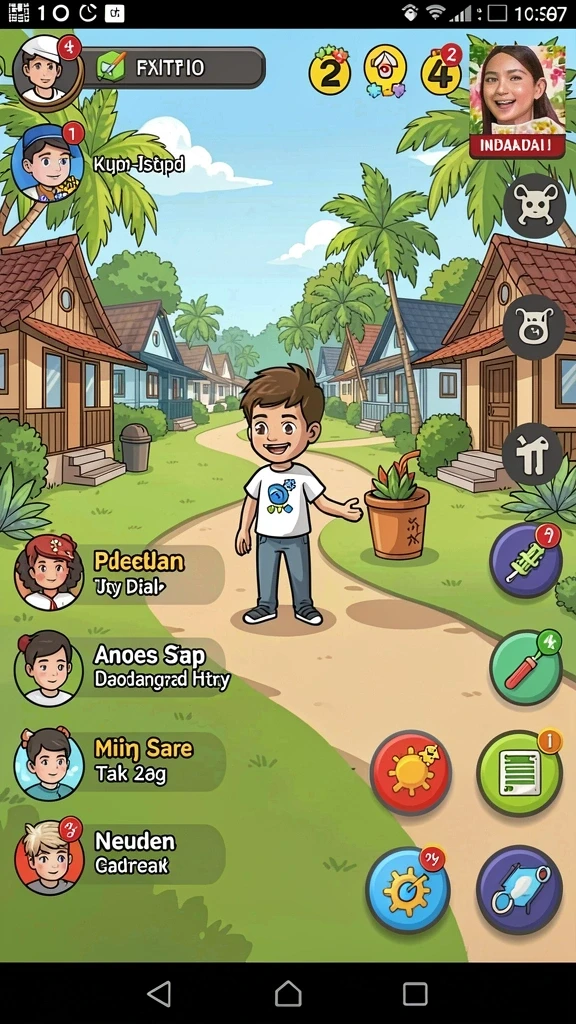Viewport: 576px width, 1024px height.
Task: Open the cow face round icon
Action: (534, 327)
